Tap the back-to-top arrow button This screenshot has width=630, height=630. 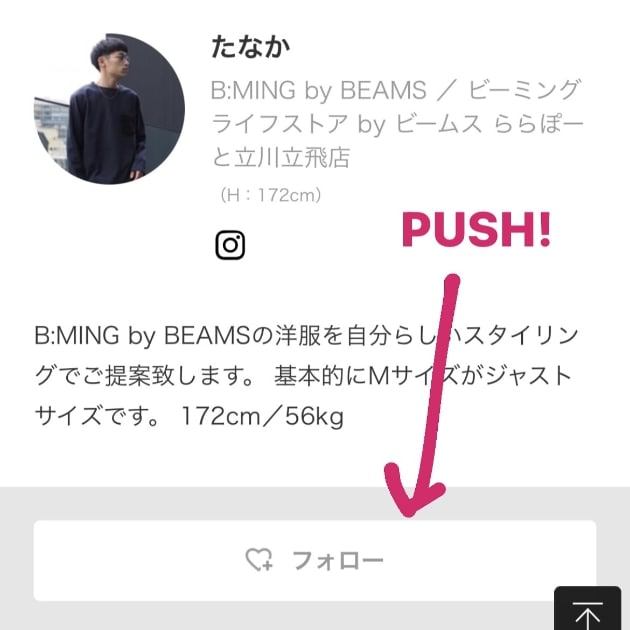click(590, 612)
